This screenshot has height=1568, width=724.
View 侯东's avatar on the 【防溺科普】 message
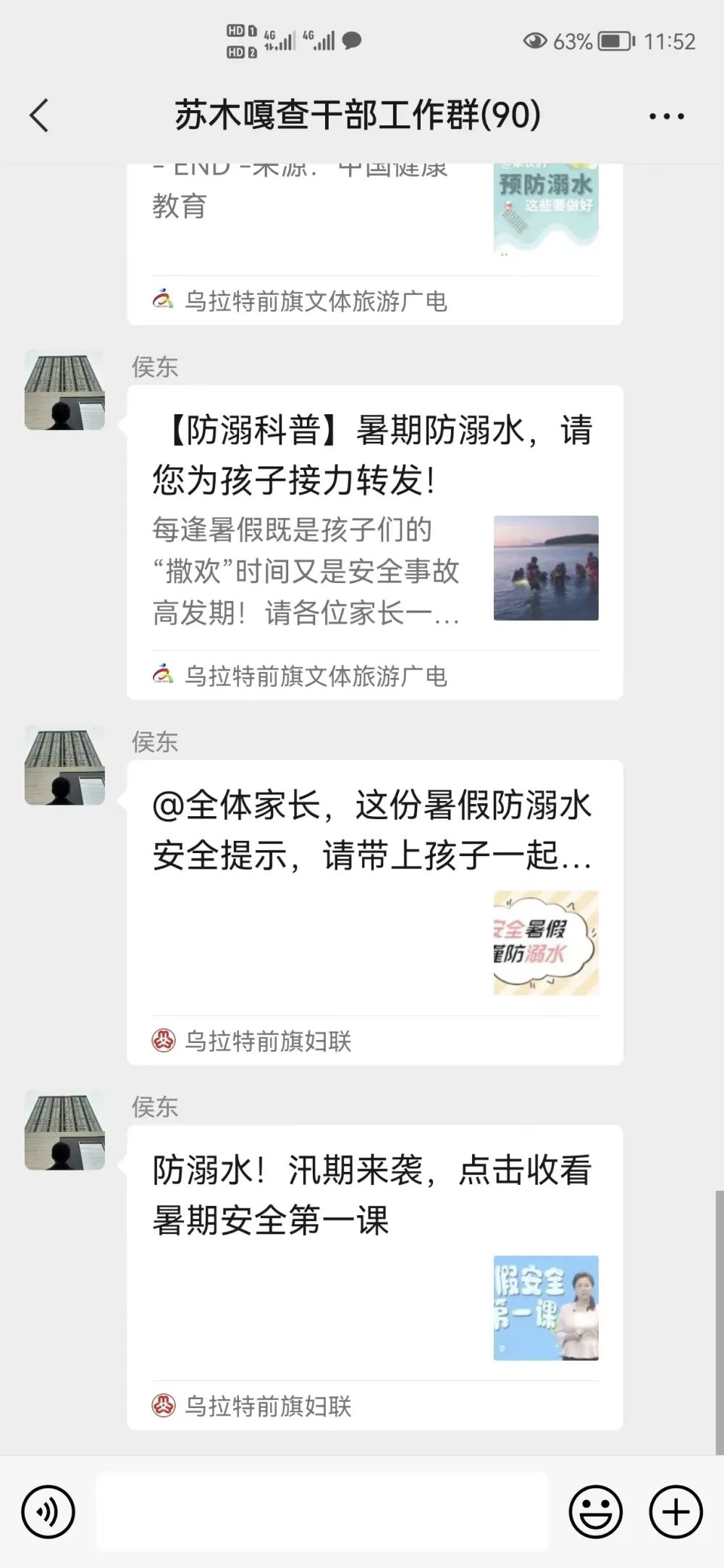point(64,390)
